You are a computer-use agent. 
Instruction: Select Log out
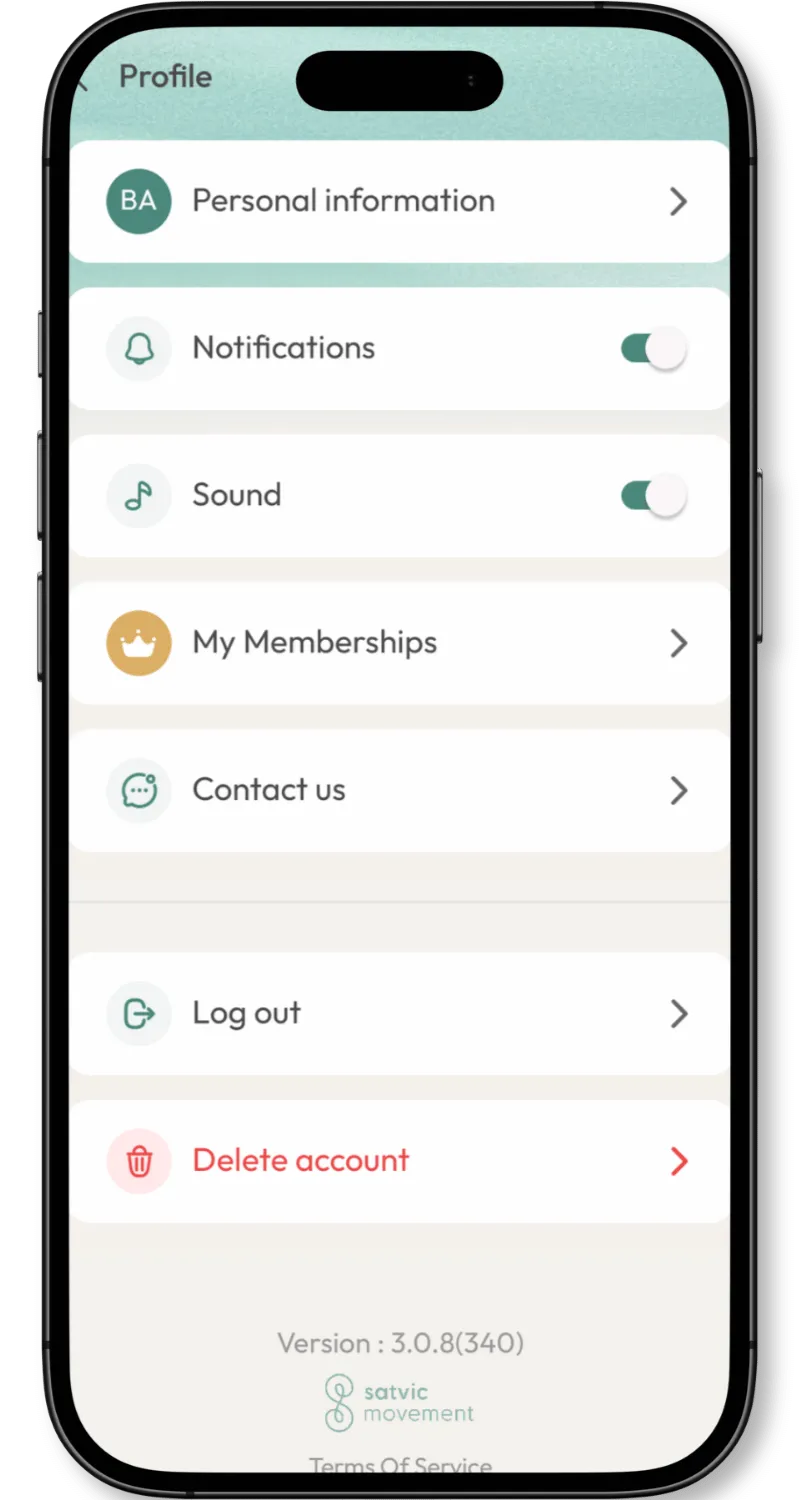coord(399,1014)
